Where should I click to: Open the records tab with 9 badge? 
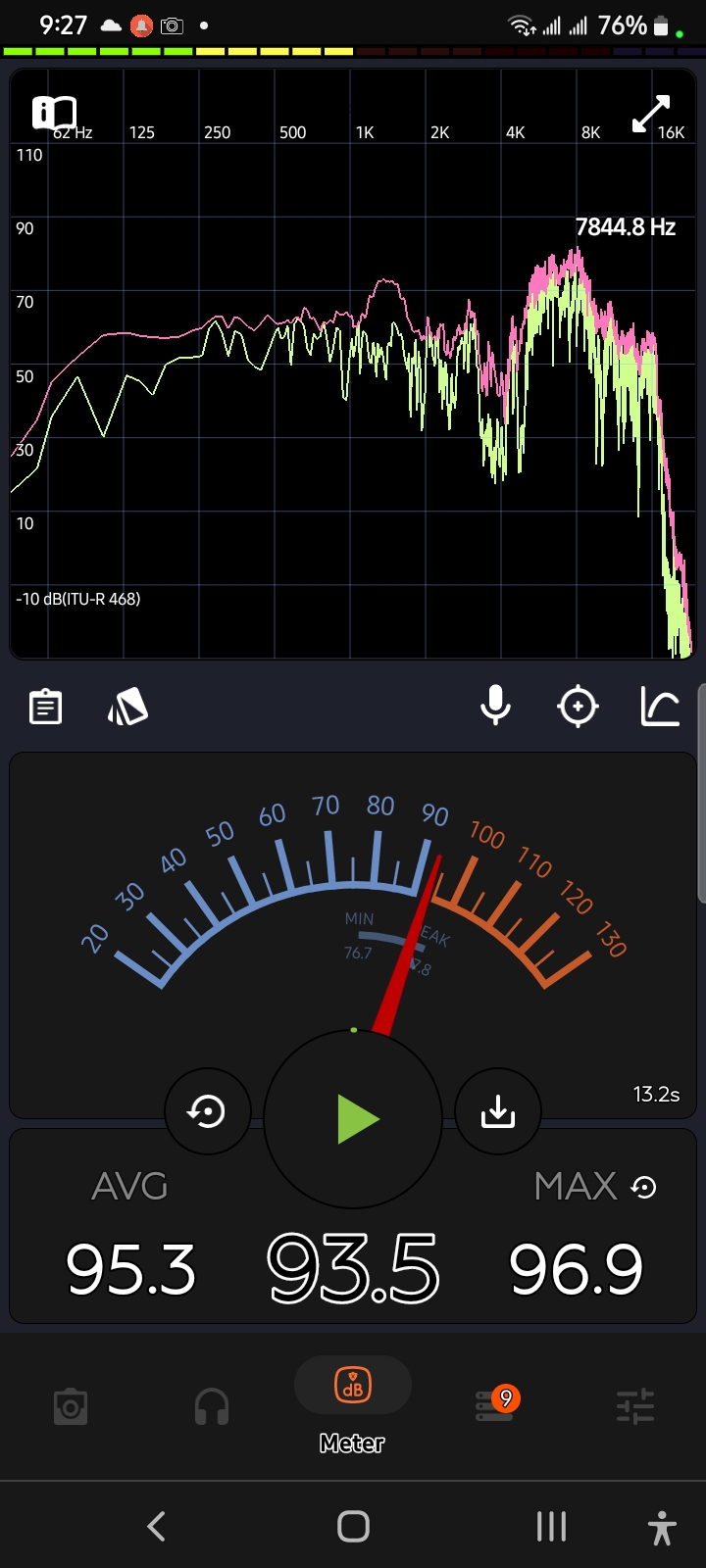click(x=495, y=1404)
